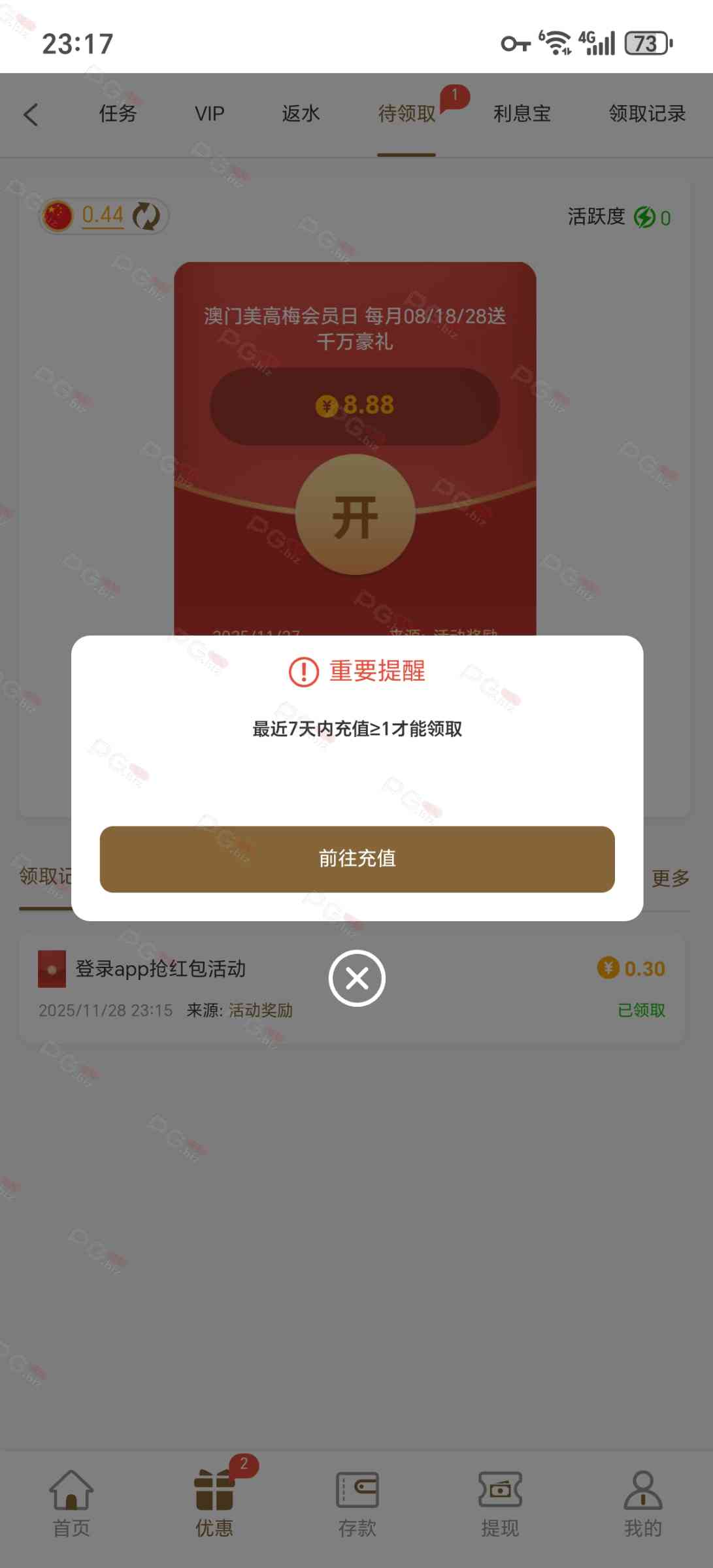
Task: Open the 返水 tab
Action: (x=301, y=114)
